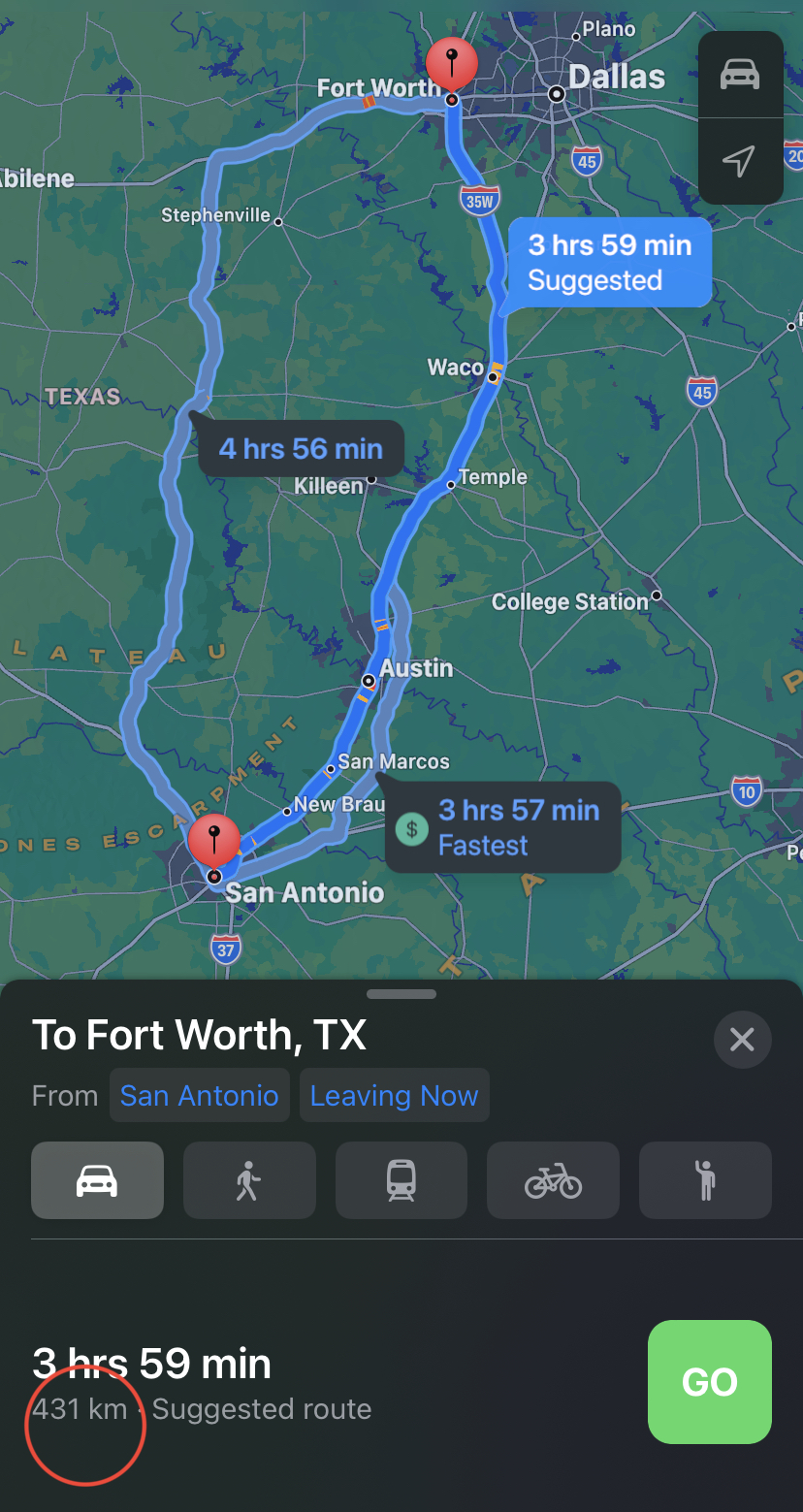
Task: Close the Fort Worth directions panel
Action: click(x=742, y=1040)
